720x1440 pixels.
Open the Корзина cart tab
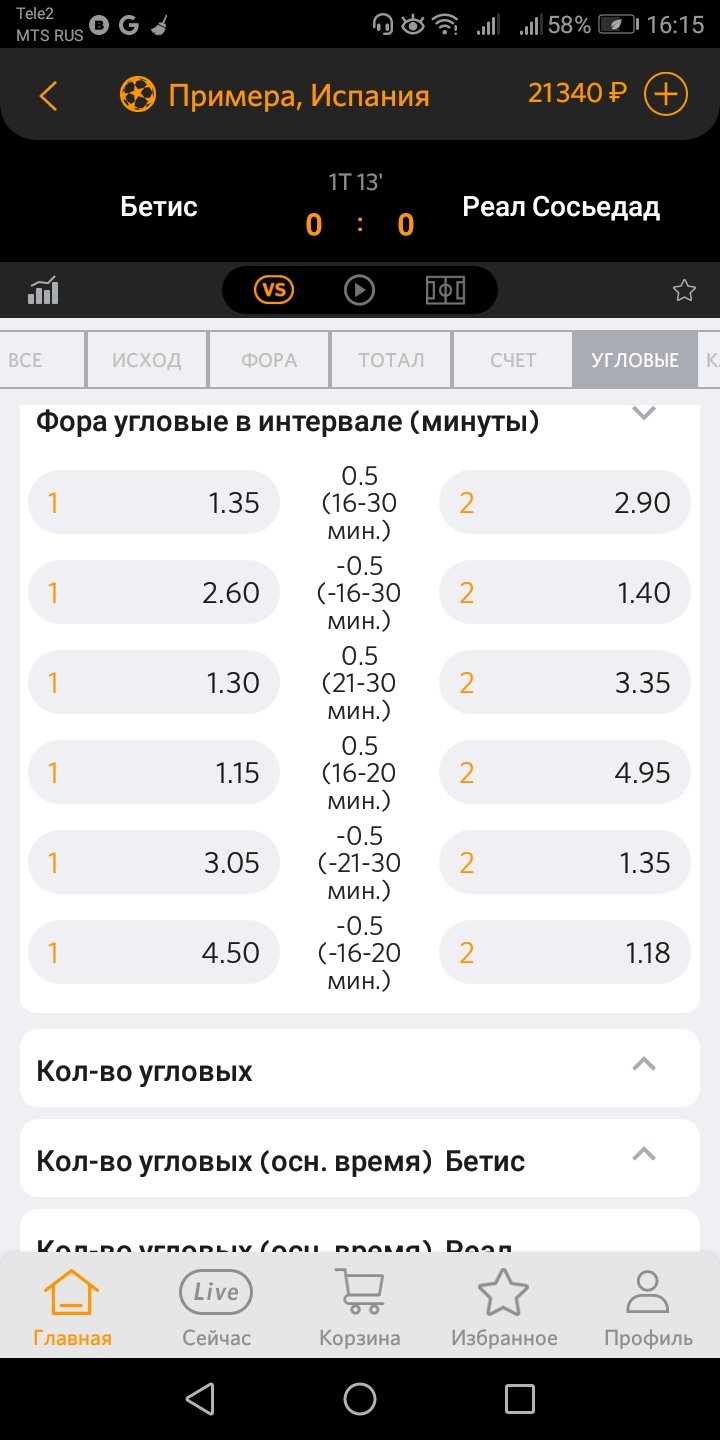tap(360, 1308)
